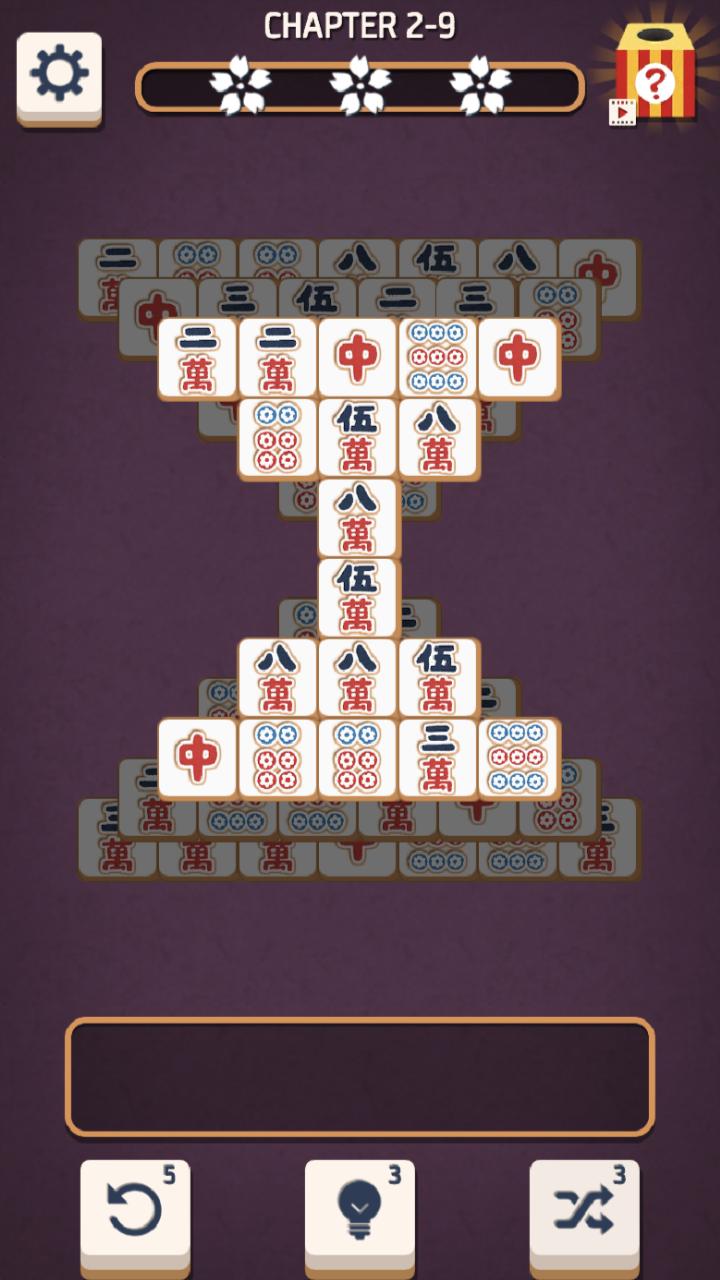
Task: Tap the 伍萬 tile between six-circle and 八萬 tiles
Action: pyautogui.click(x=358, y=438)
